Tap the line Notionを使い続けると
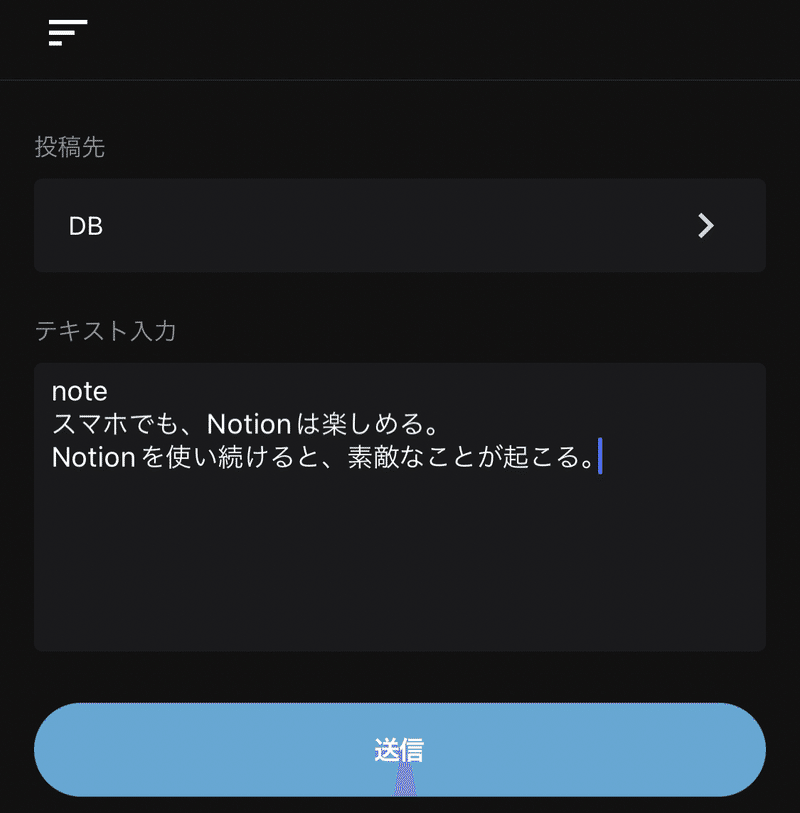 pyautogui.click(x=300, y=457)
